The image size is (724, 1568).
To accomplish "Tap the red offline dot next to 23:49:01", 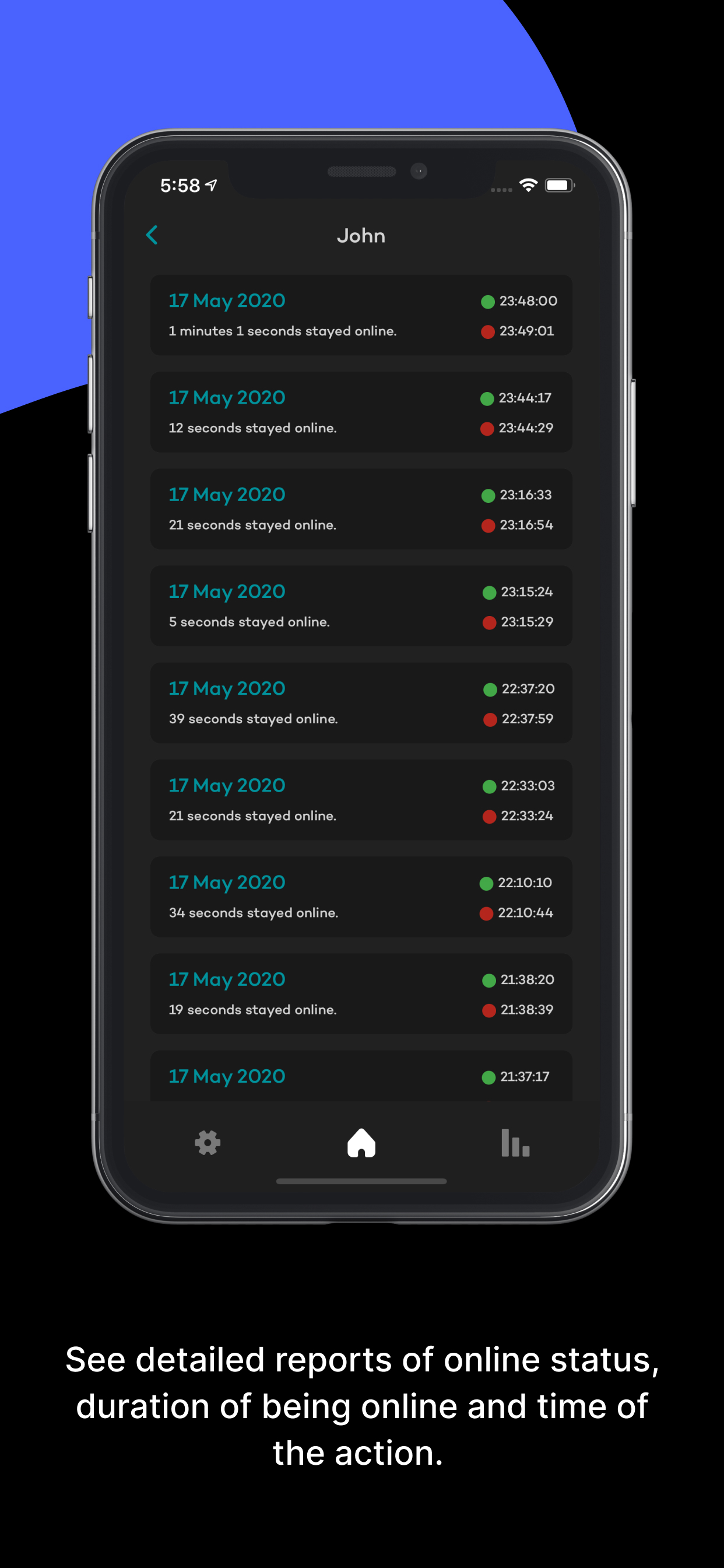I will (487, 332).
